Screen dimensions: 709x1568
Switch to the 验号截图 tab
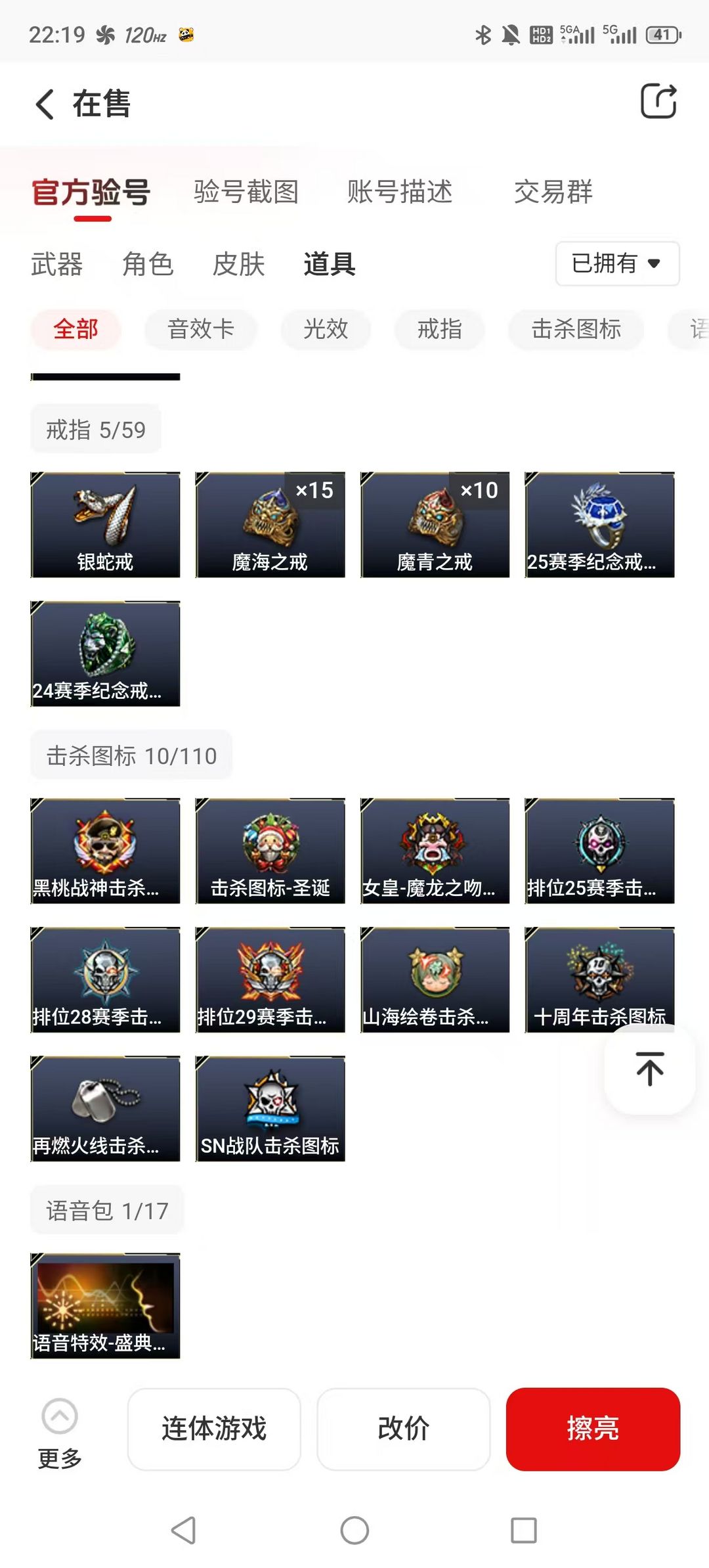click(246, 192)
